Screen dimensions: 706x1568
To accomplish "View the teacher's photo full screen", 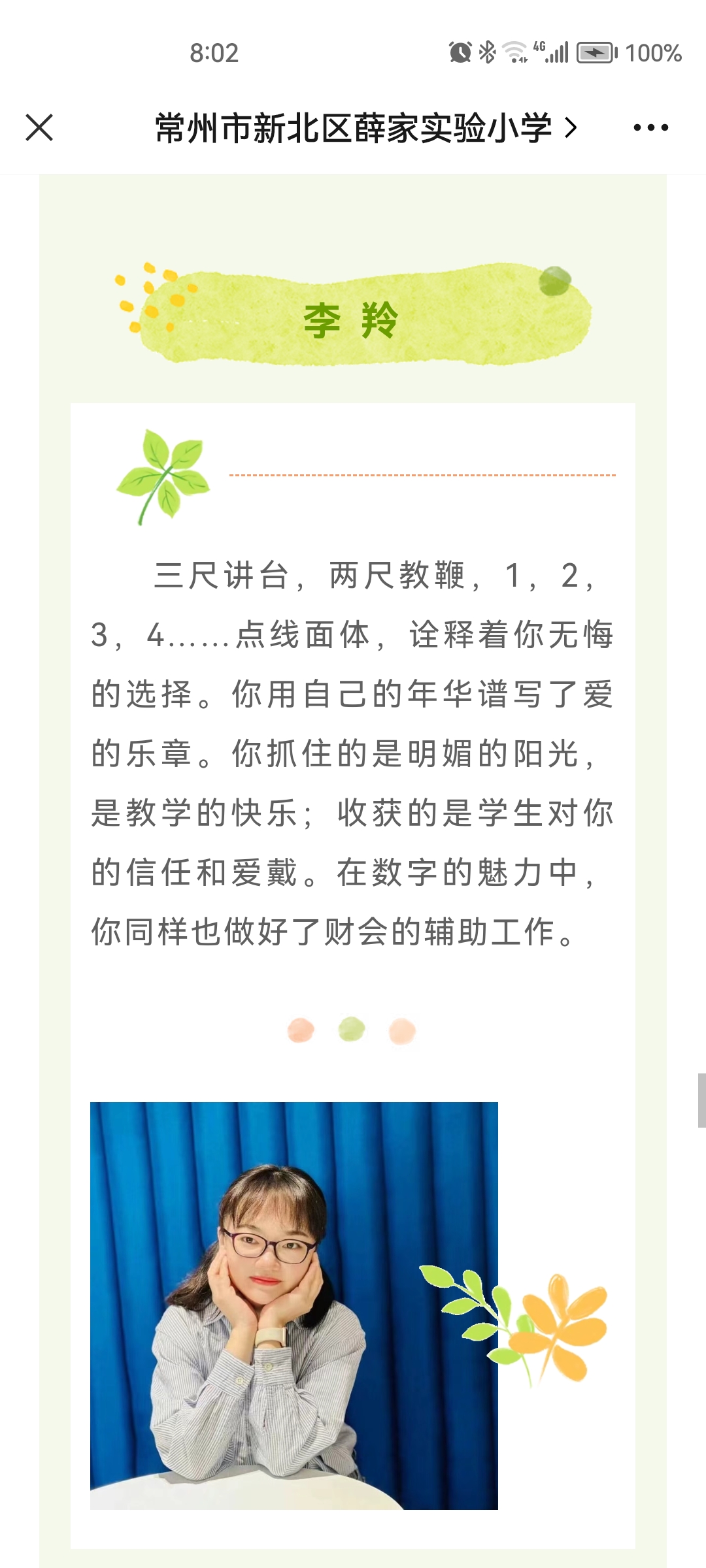I will pos(294,1305).
